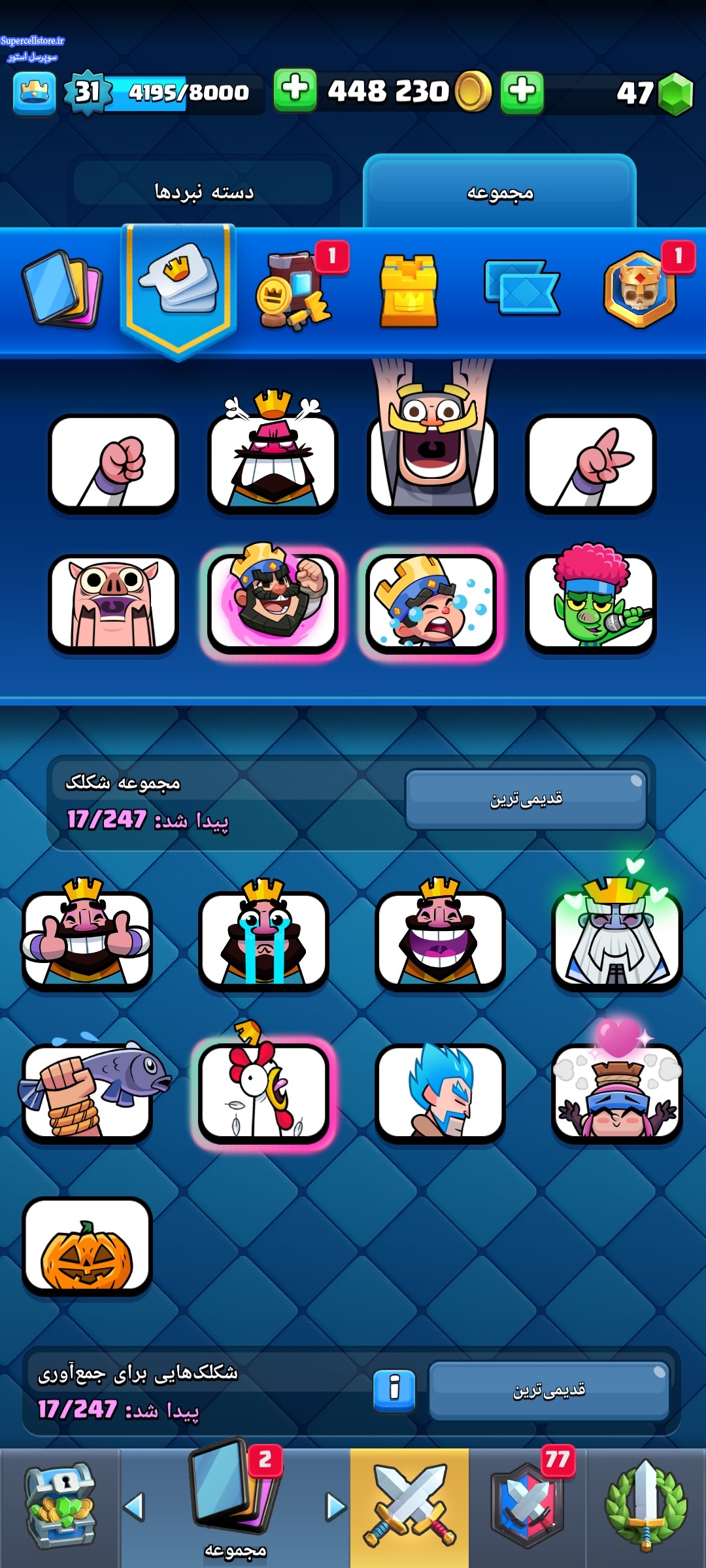Open the king crown profile icon

(35, 93)
